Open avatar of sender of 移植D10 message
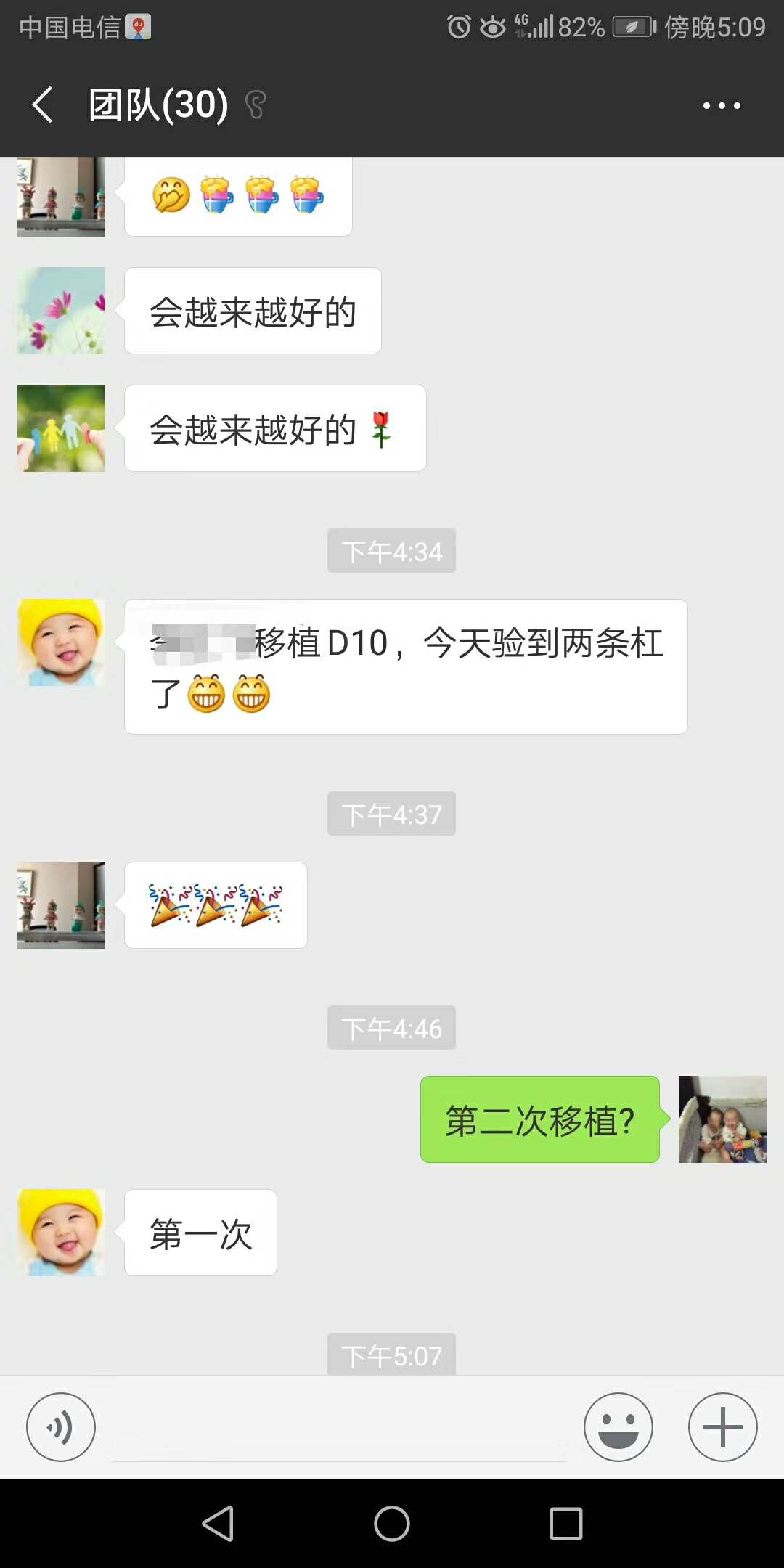Image resolution: width=784 pixels, height=1568 pixels. (61, 642)
